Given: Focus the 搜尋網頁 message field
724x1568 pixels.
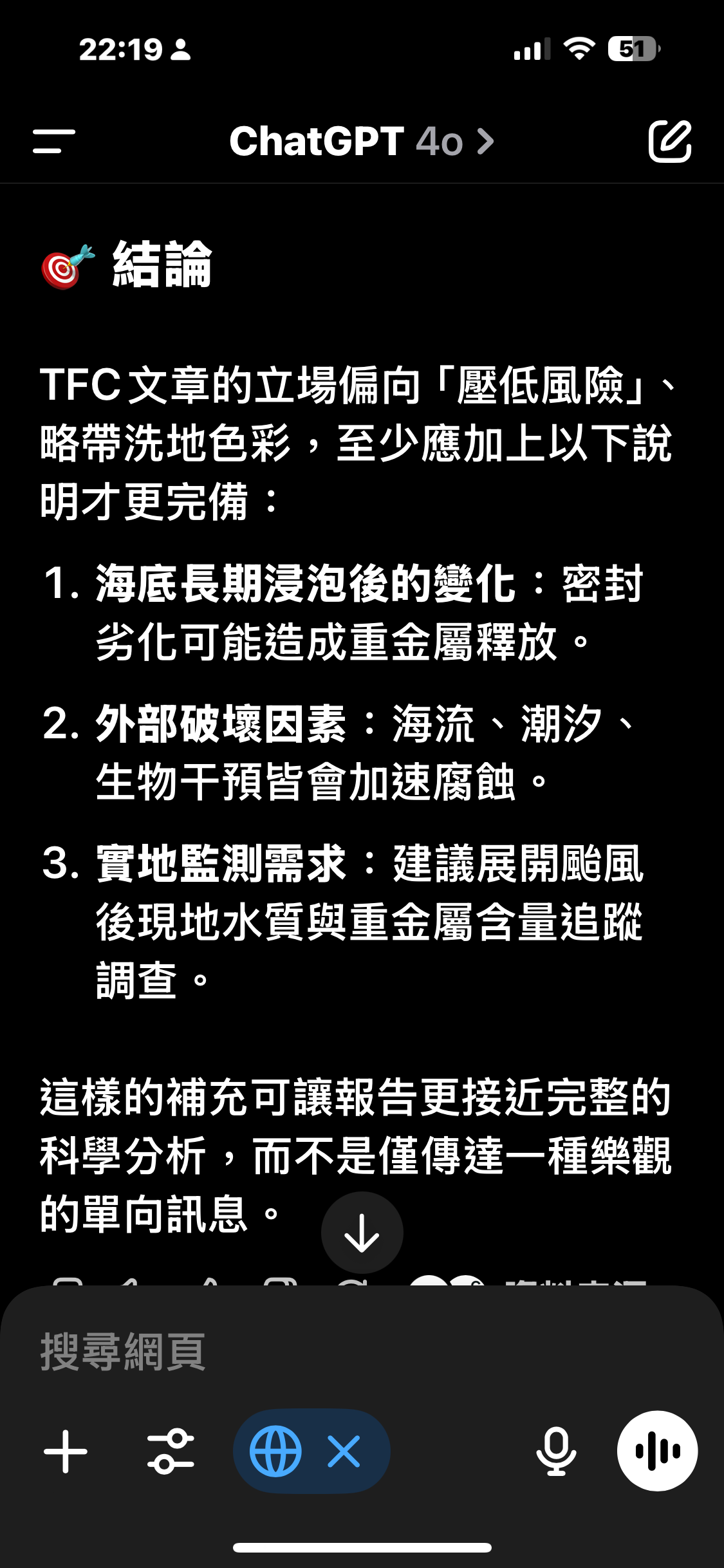Looking at the screenshot, I should [362, 1352].
